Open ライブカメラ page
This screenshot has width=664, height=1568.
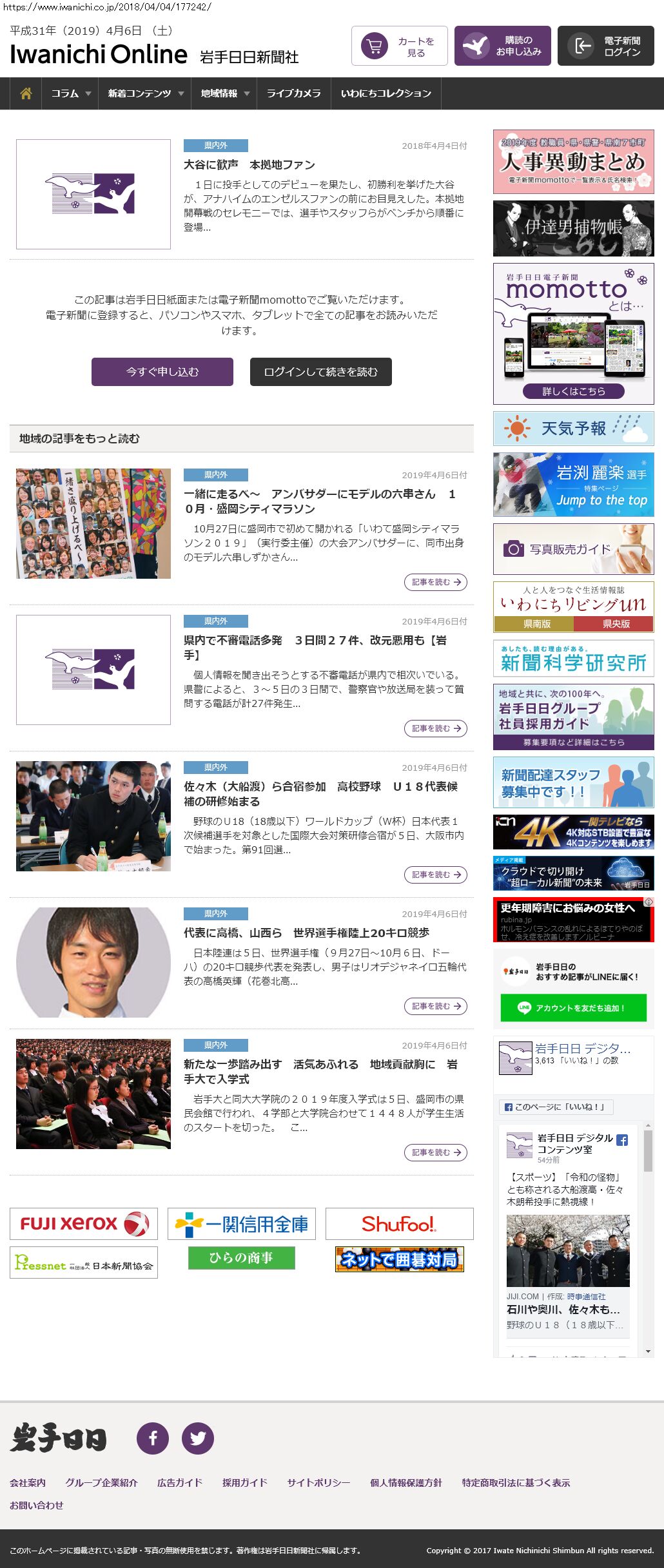293,93
